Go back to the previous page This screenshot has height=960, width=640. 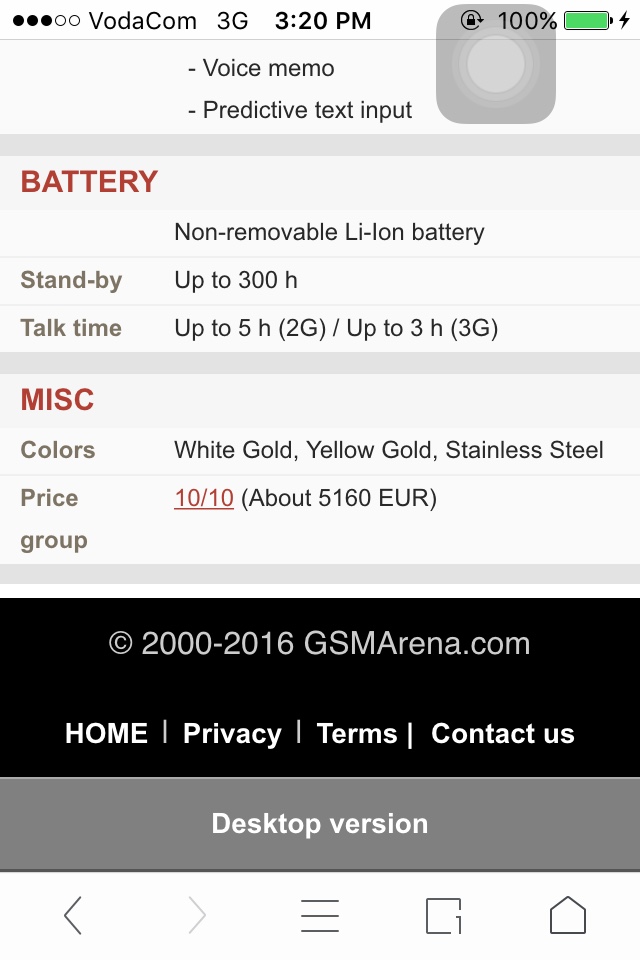coord(73,916)
